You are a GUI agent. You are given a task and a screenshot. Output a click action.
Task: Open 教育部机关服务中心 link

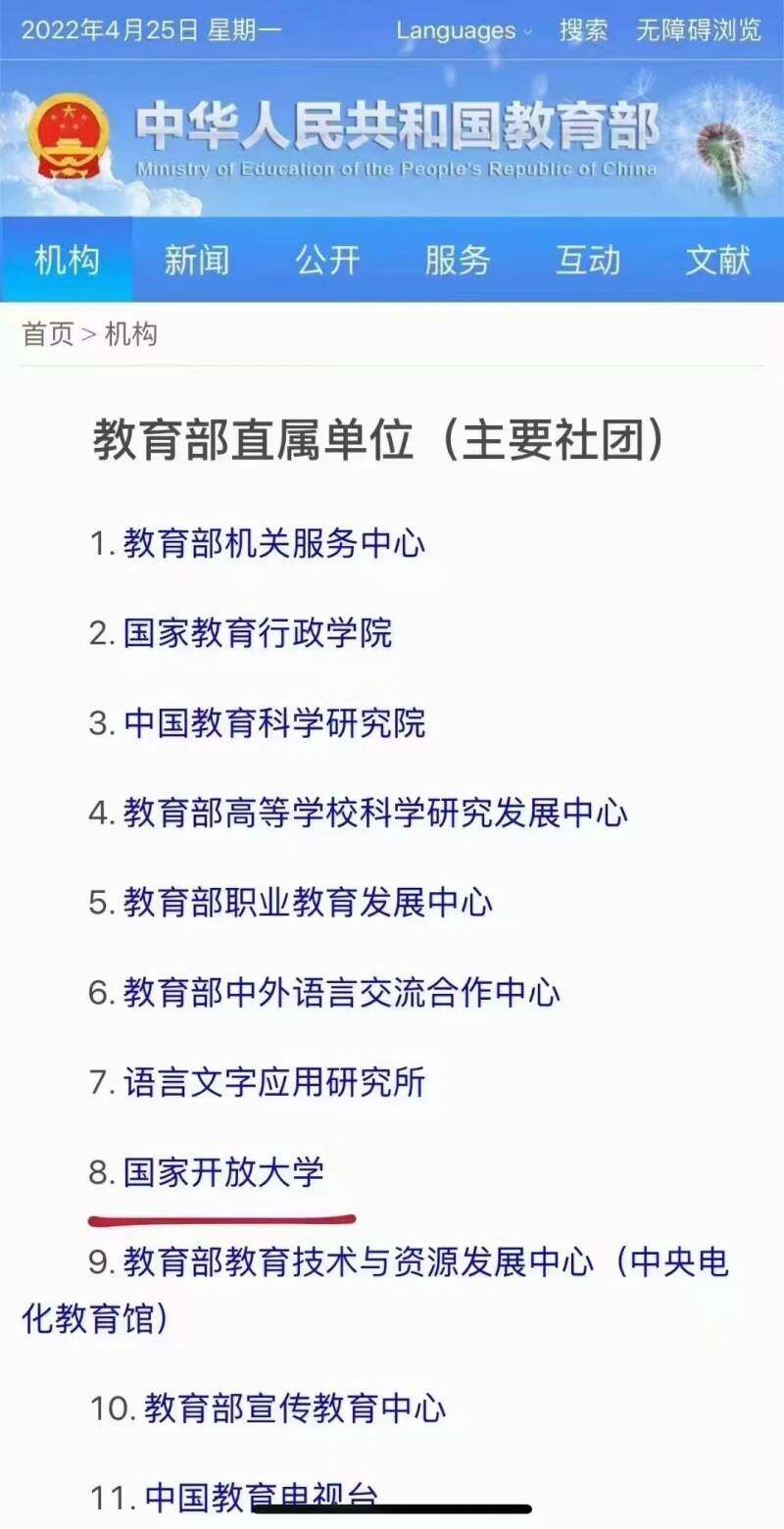274,543
